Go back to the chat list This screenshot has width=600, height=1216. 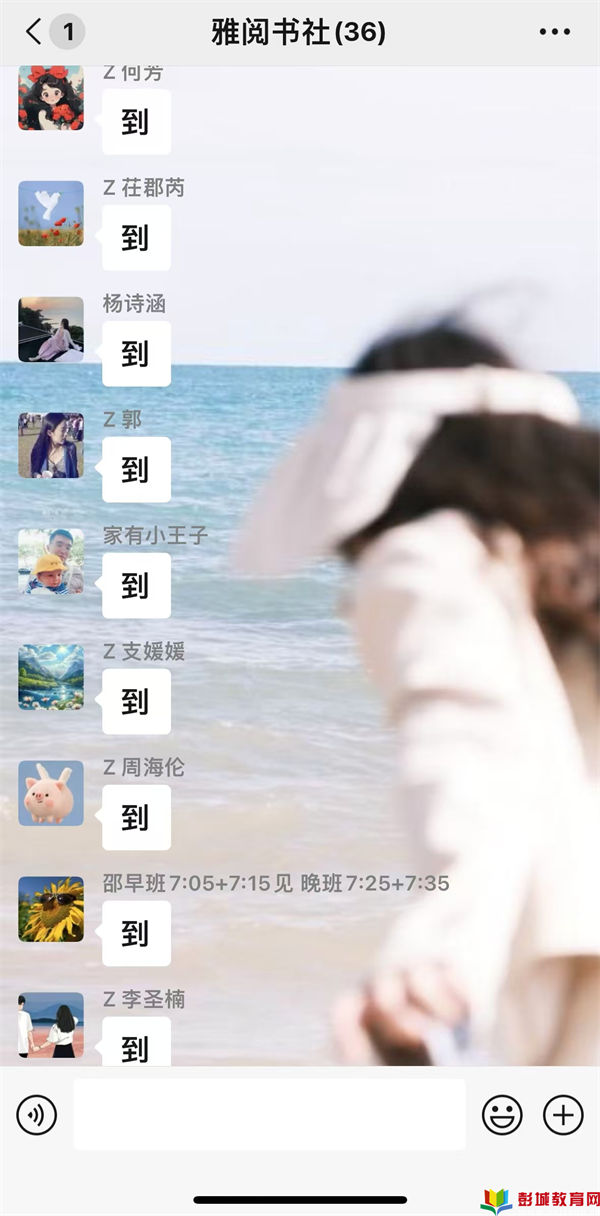click(x=35, y=32)
